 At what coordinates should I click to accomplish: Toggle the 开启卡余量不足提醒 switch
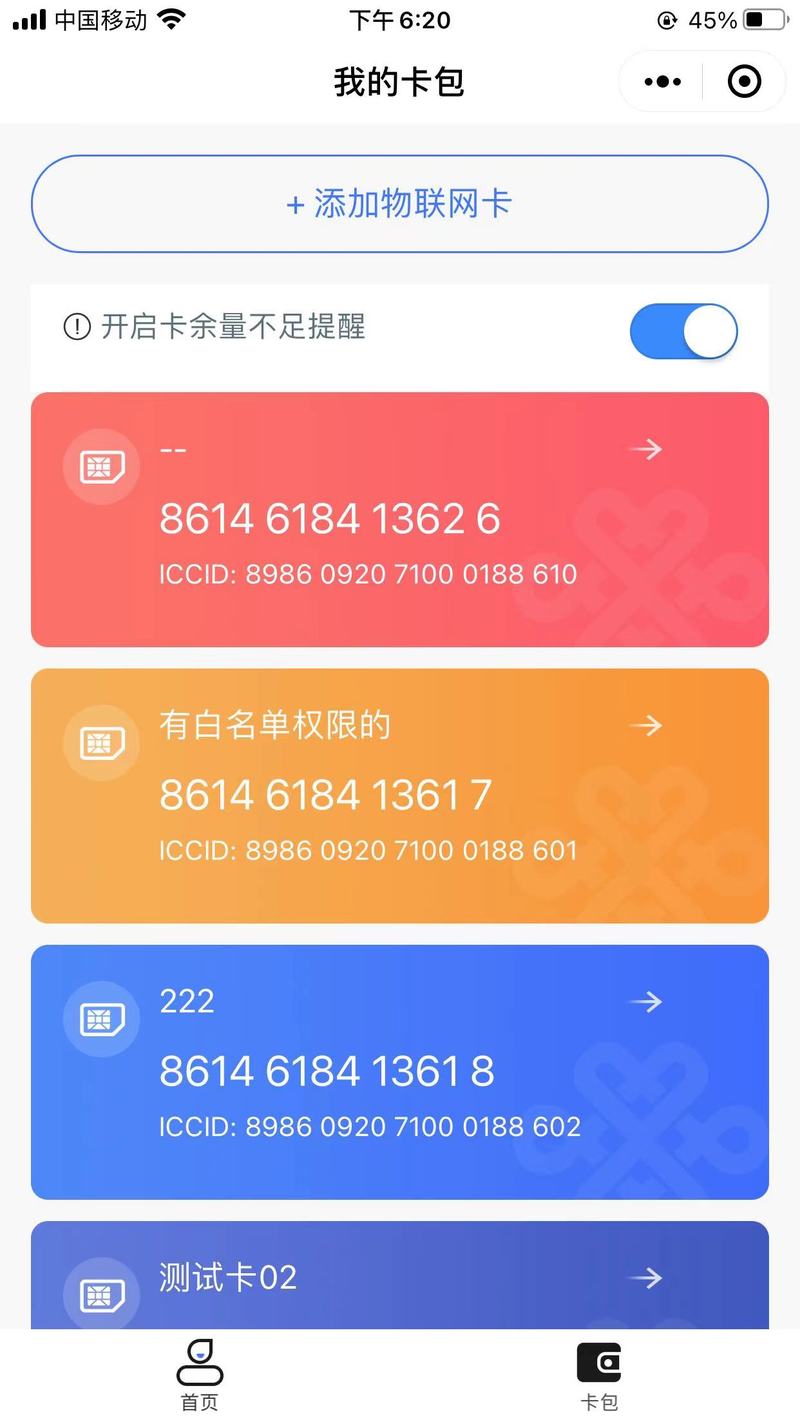(x=684, y=331)
